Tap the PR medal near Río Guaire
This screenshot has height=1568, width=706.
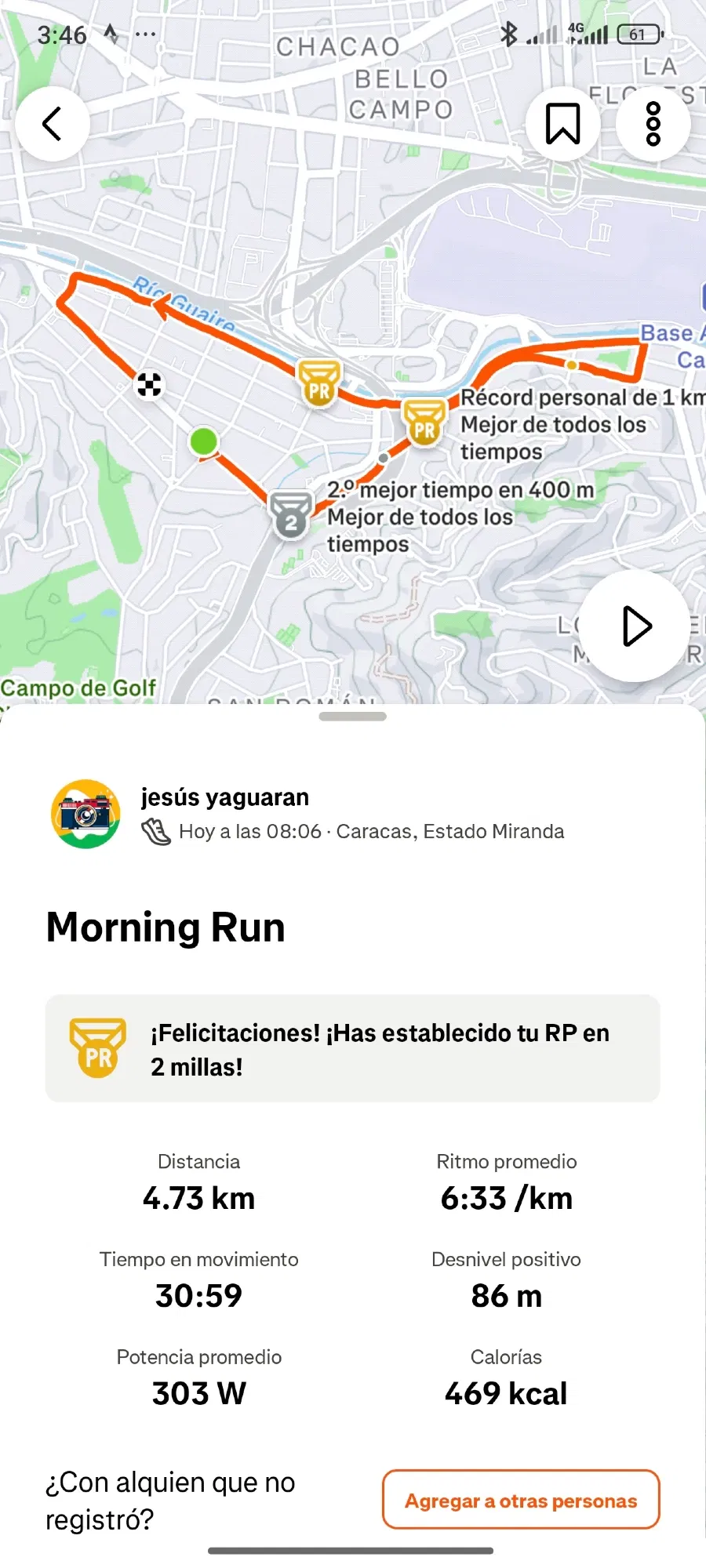[319, 383]
